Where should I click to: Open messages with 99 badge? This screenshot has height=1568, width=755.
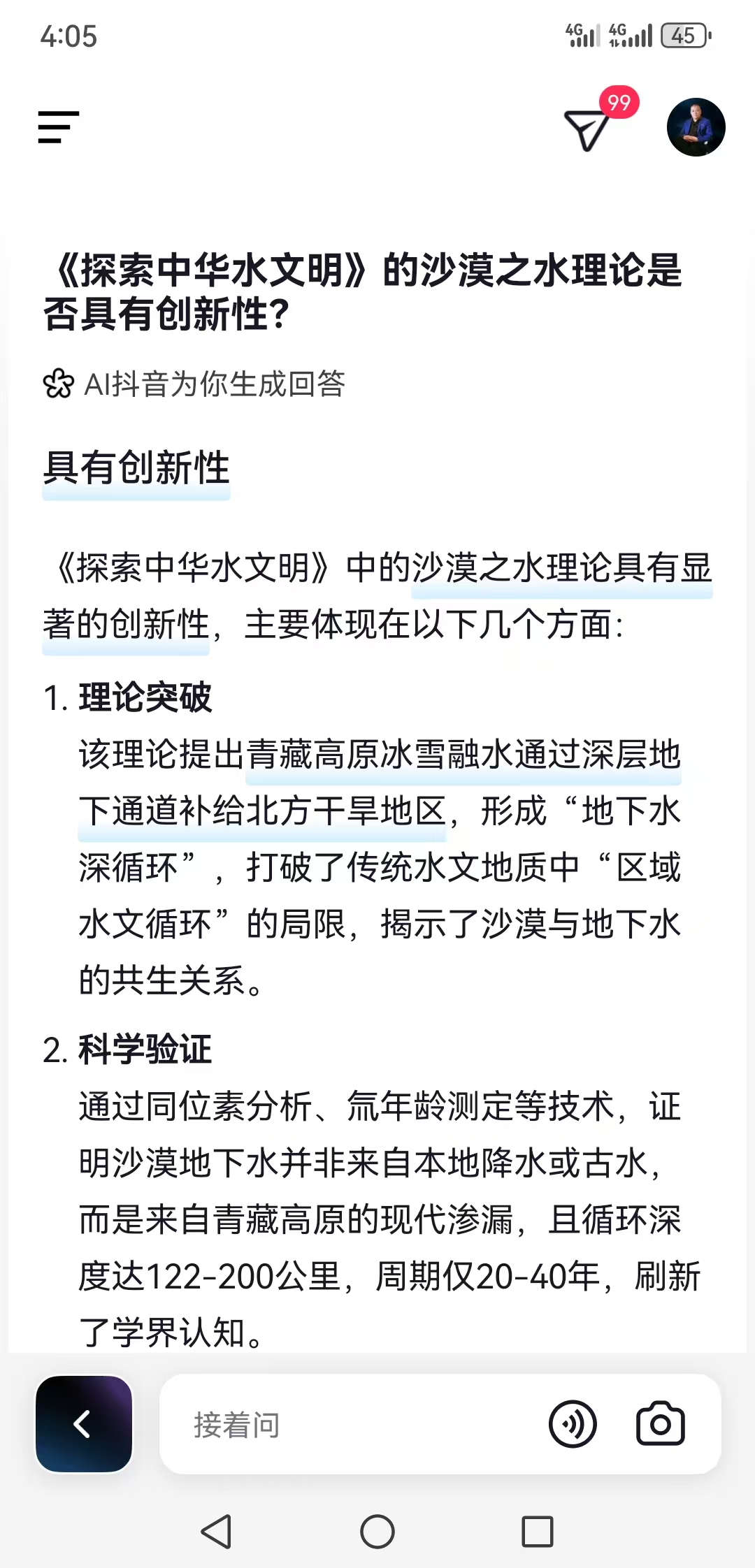[587, 129]
